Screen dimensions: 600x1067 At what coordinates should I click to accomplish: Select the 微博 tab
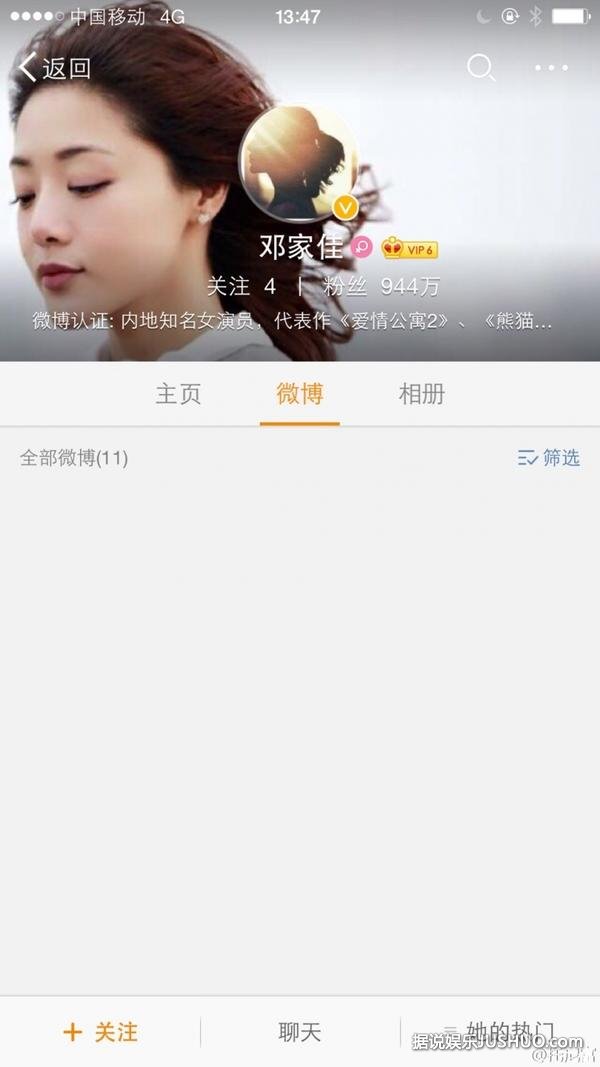[x=300, y=394]
